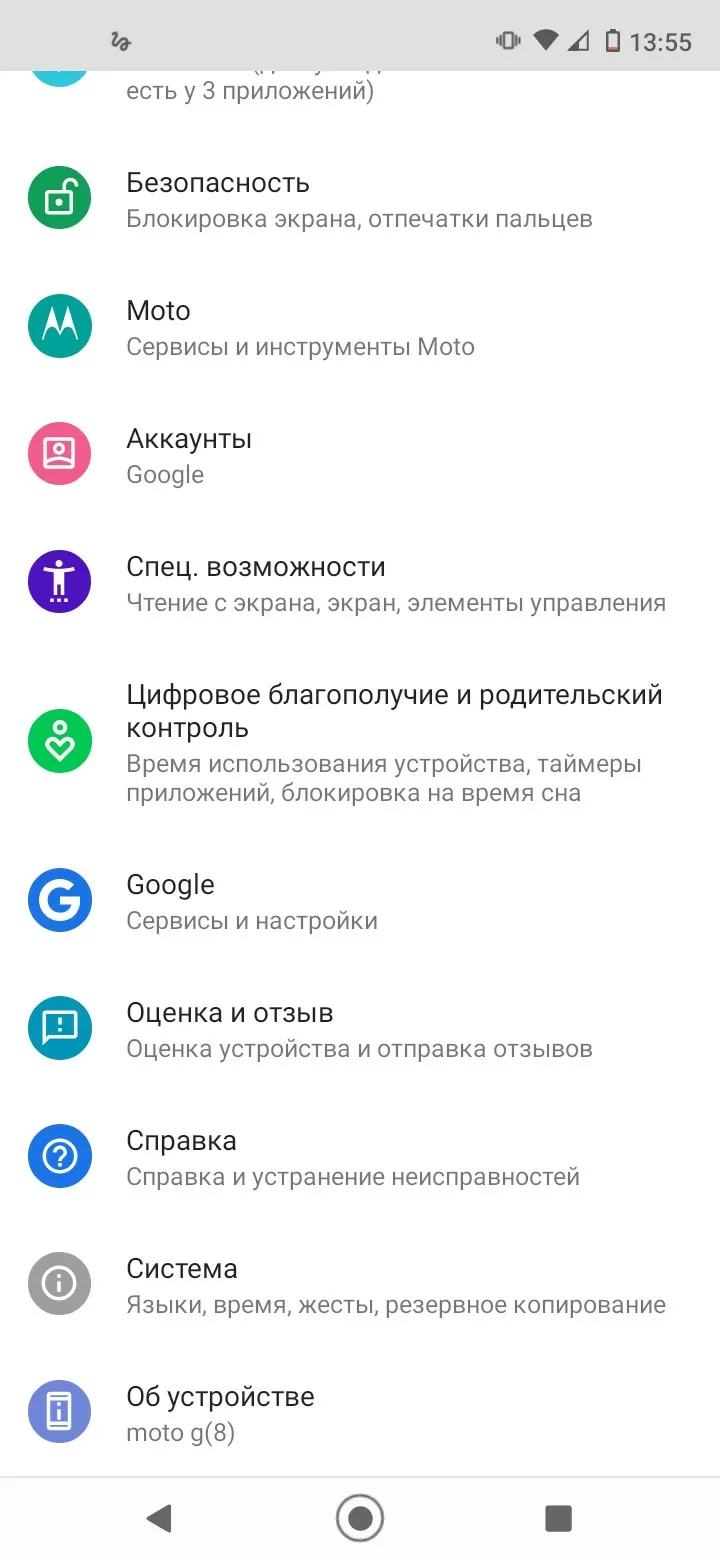This screenshot has width=720, height=1560.
Task: Show recent apps
Action: pyautogui.click(x=558, y=1518)
